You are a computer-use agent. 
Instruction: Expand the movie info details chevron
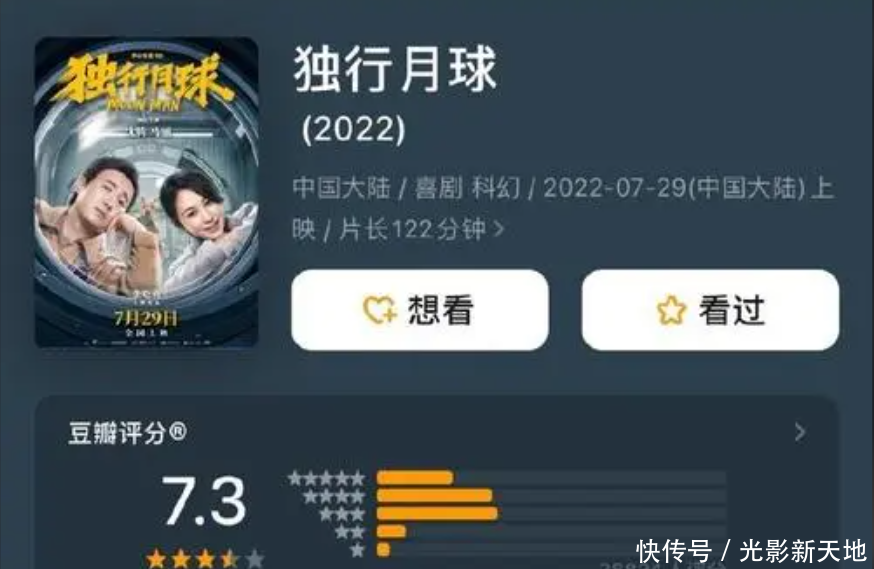point(499,230)
